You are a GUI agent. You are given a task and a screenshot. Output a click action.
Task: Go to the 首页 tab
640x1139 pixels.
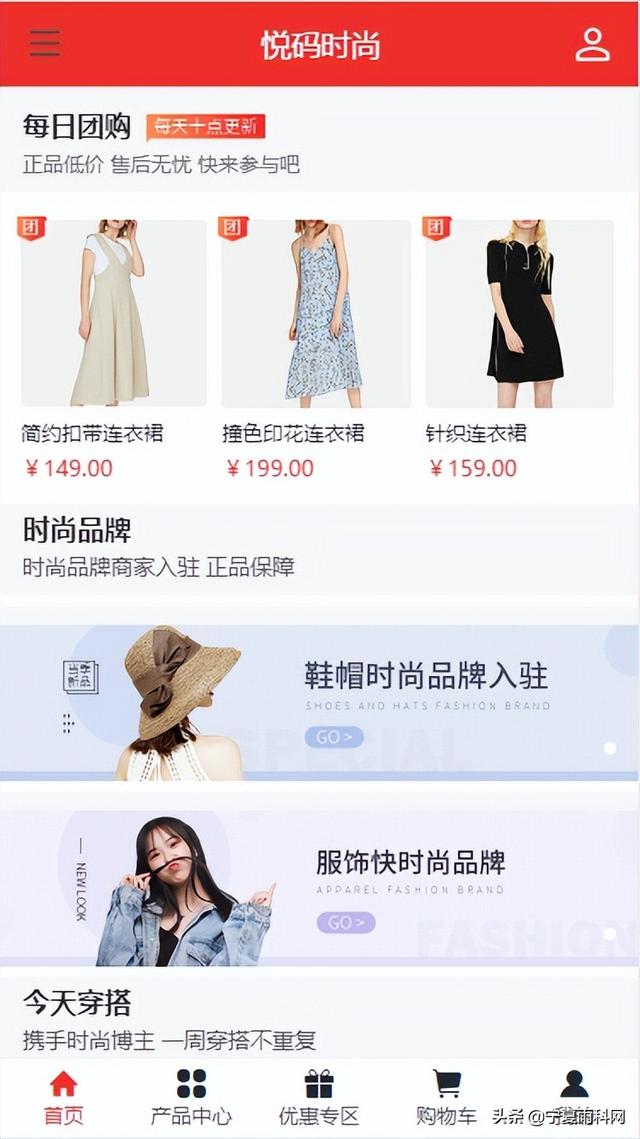[x=63, y=1098]
